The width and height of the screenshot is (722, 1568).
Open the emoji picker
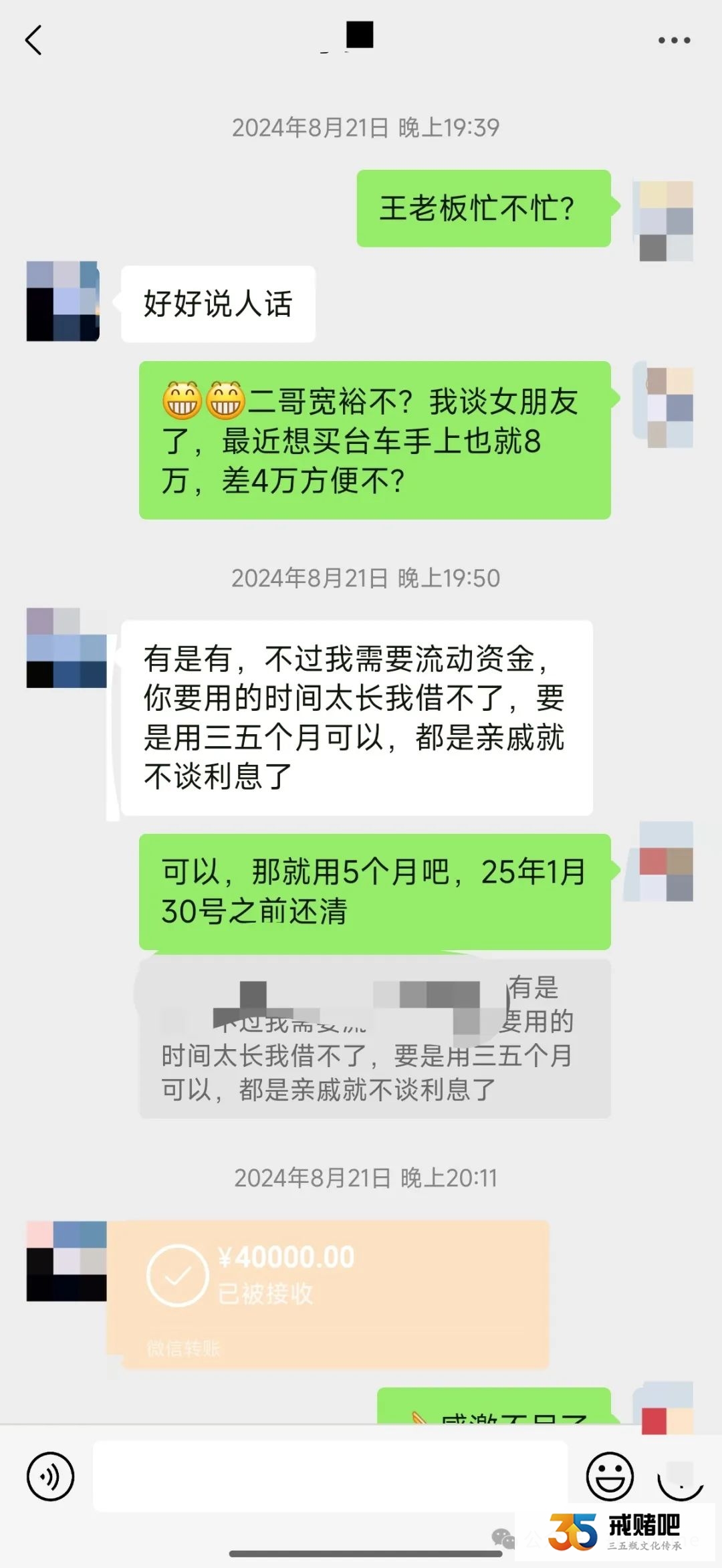[x=610, y=1476]
